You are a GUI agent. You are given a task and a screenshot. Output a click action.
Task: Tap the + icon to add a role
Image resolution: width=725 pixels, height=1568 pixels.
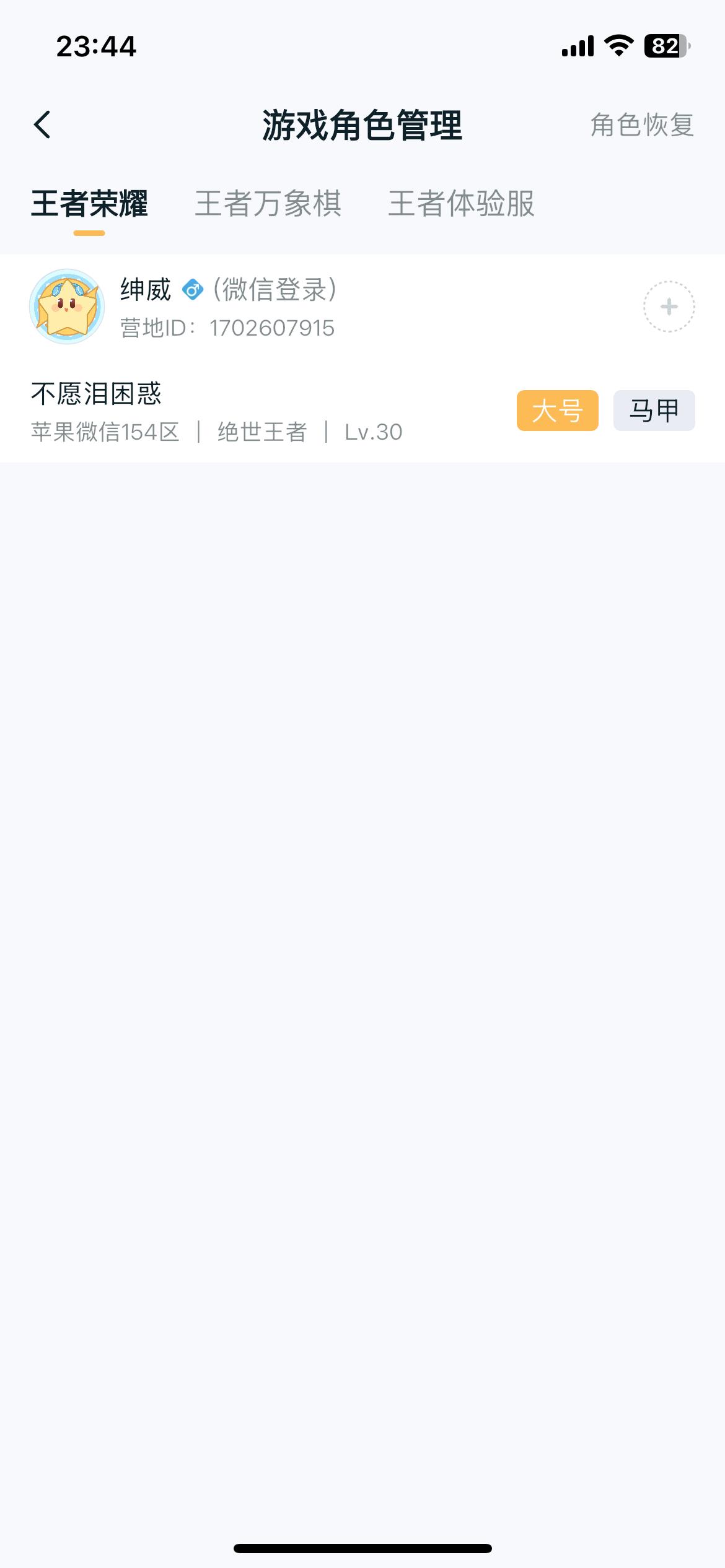click(668, 306)
